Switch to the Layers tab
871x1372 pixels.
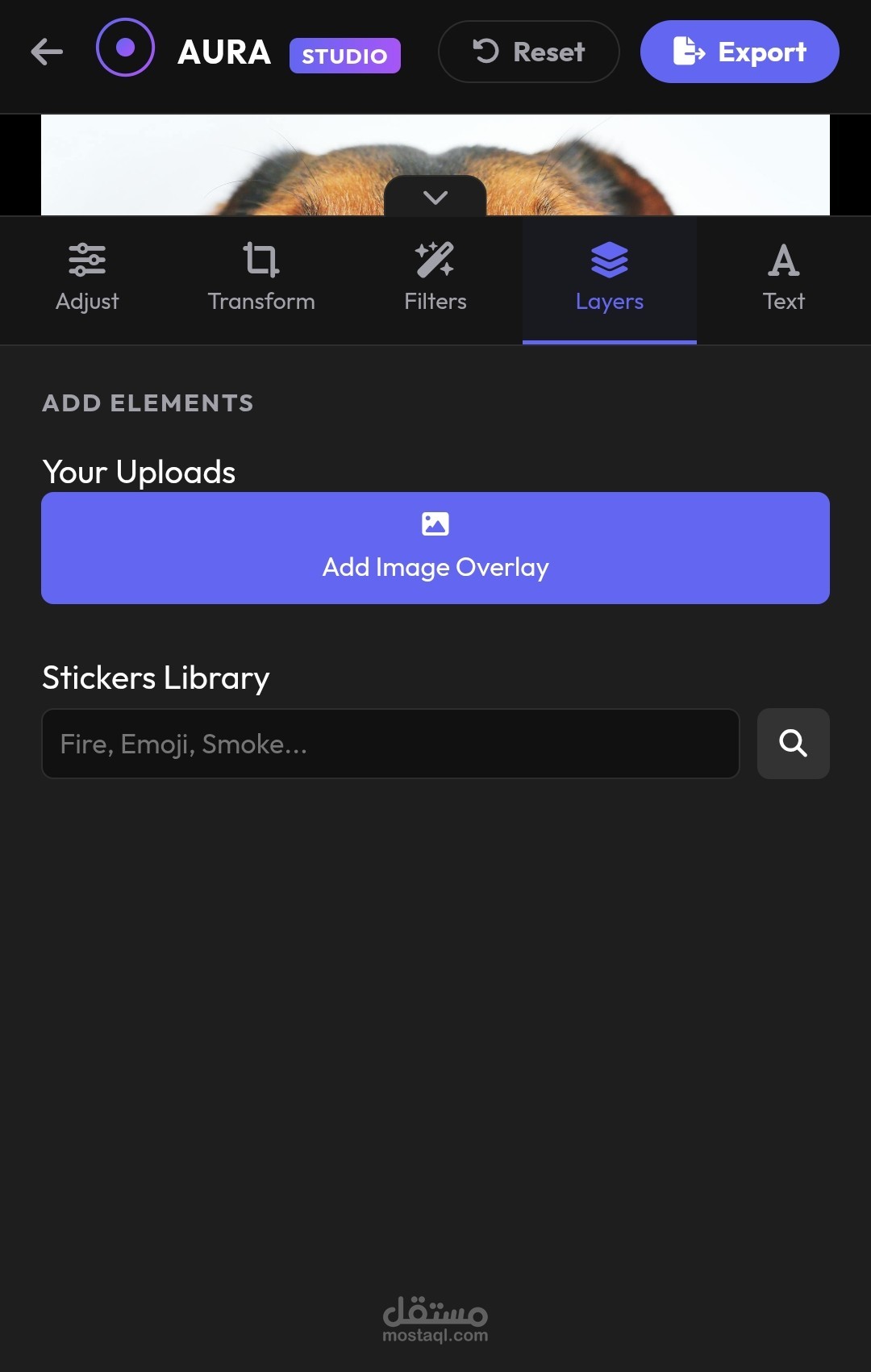click(610, 279)
